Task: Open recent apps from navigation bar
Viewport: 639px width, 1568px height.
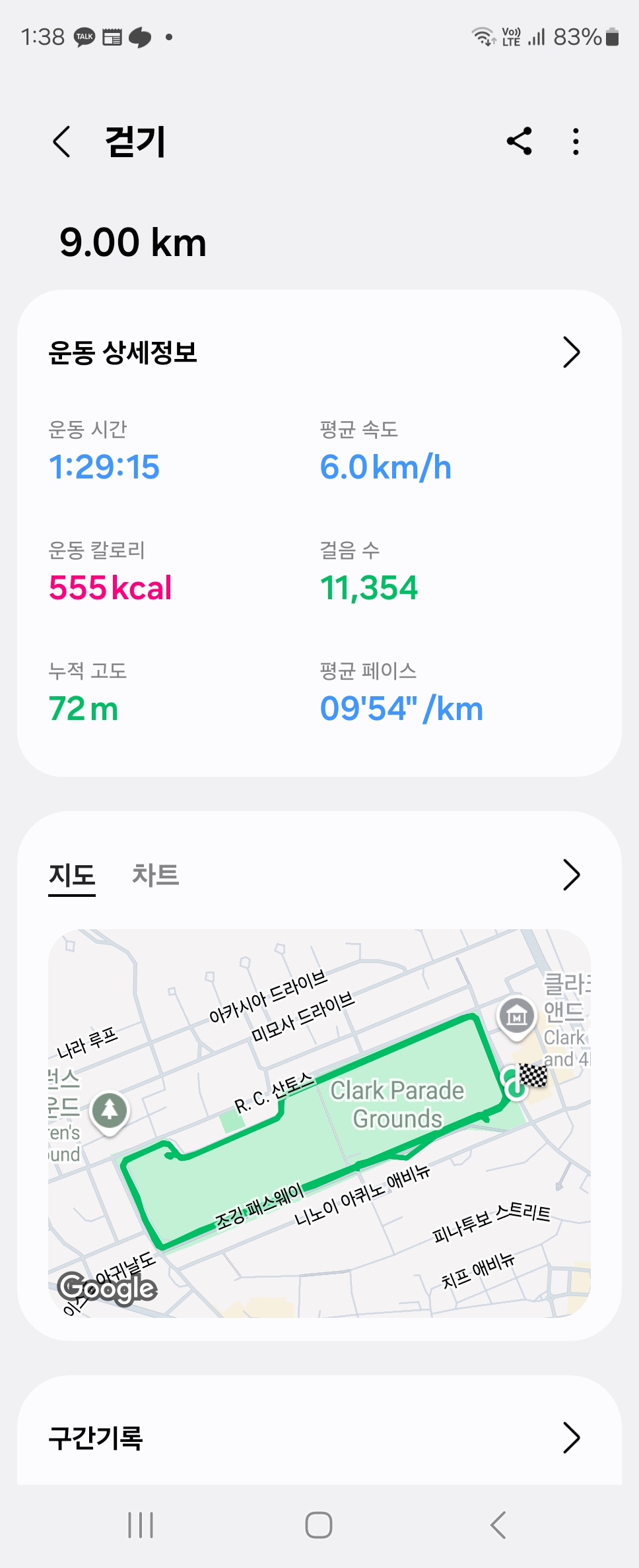Action: pyautogui.click(x=141, y=1525)
